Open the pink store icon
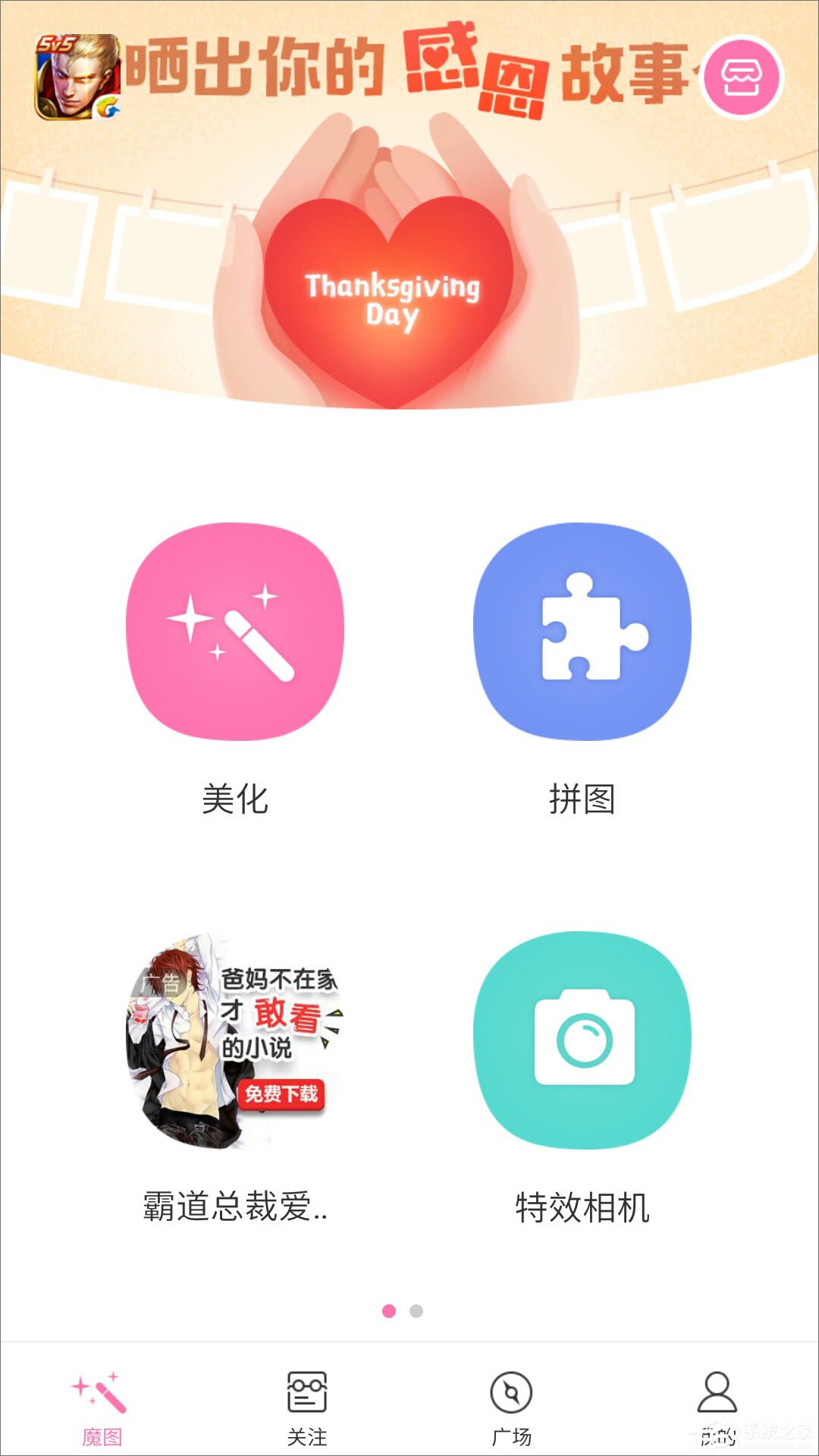This screenshot has width=819, height=1456. tap(741, 77)
